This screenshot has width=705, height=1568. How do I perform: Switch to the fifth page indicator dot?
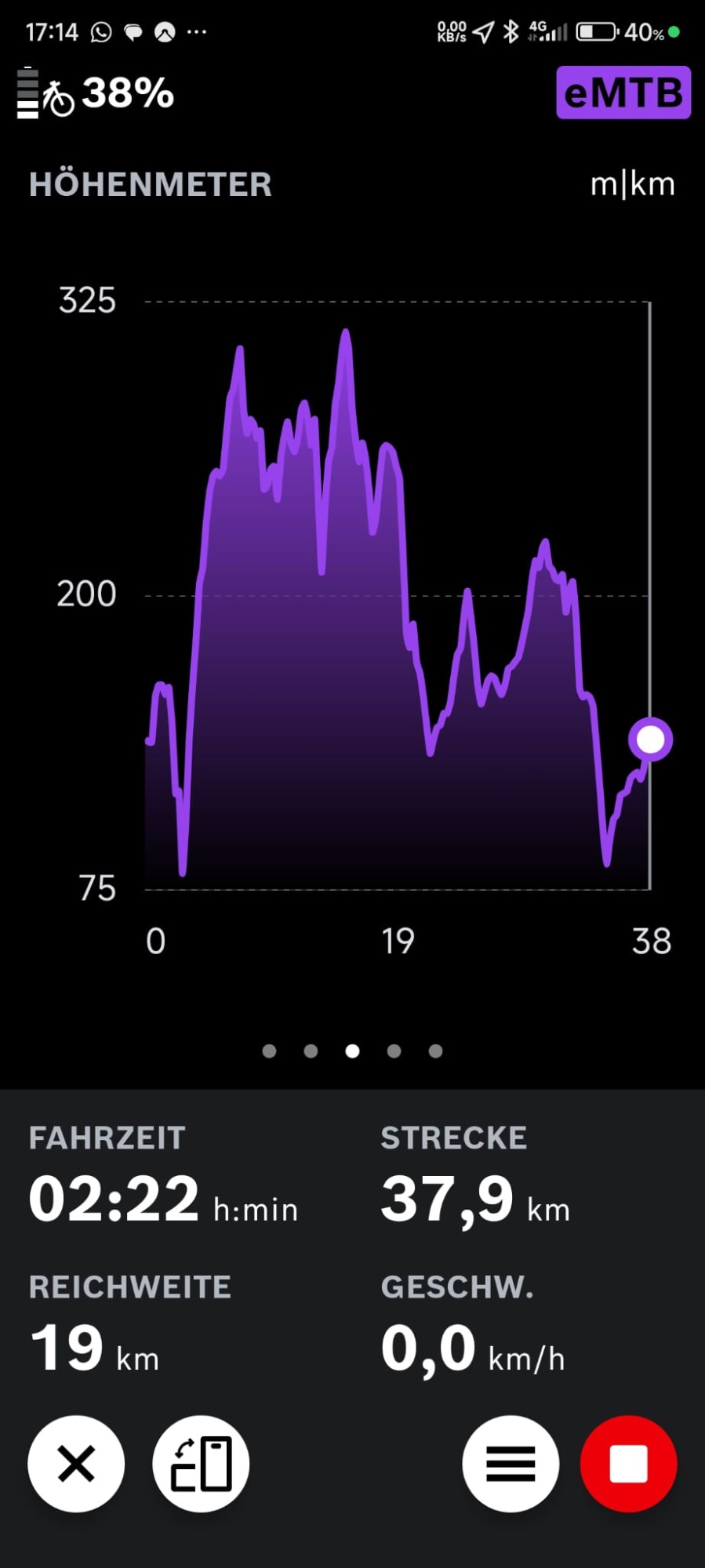(x=435, y=1051)
